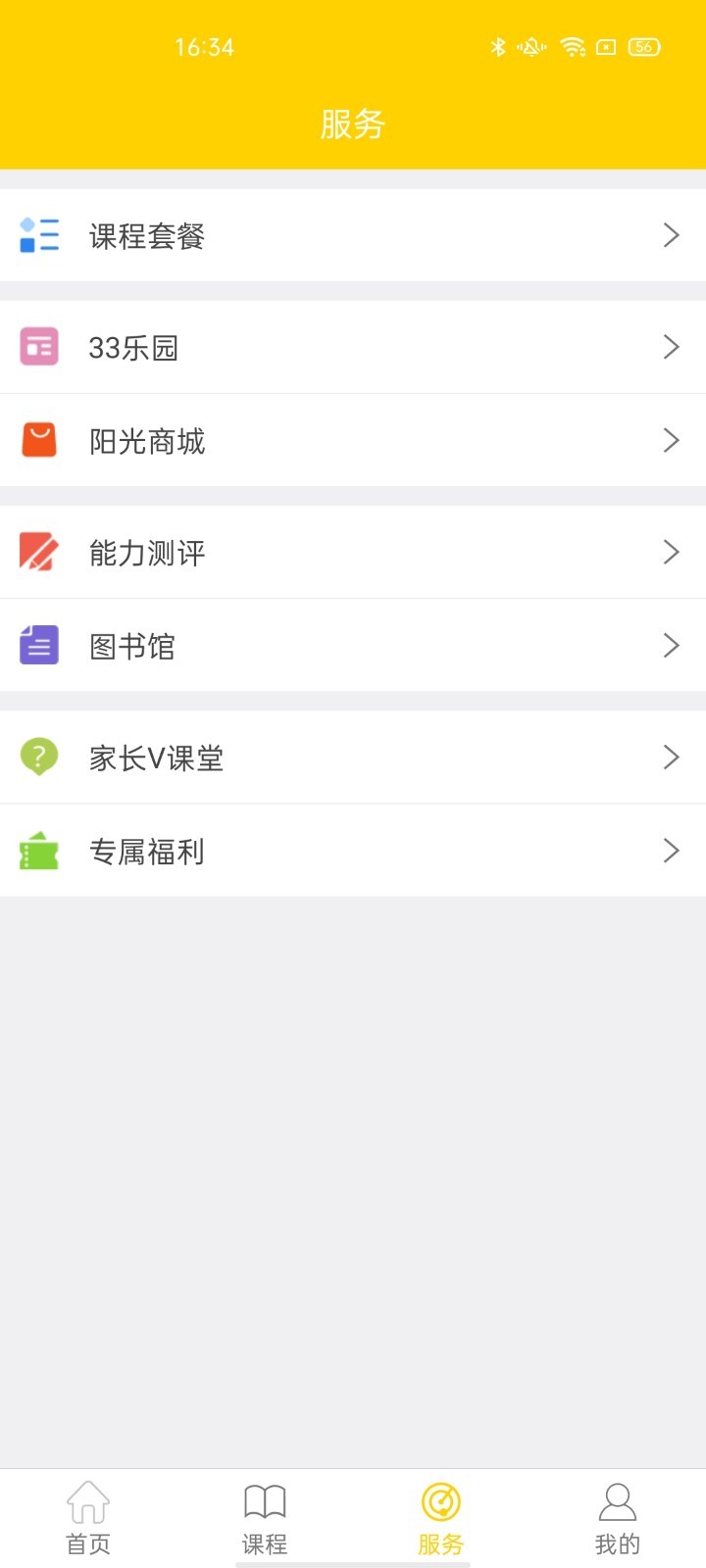Go to the 我的 tab
706x1568 pixels.
618,1518
